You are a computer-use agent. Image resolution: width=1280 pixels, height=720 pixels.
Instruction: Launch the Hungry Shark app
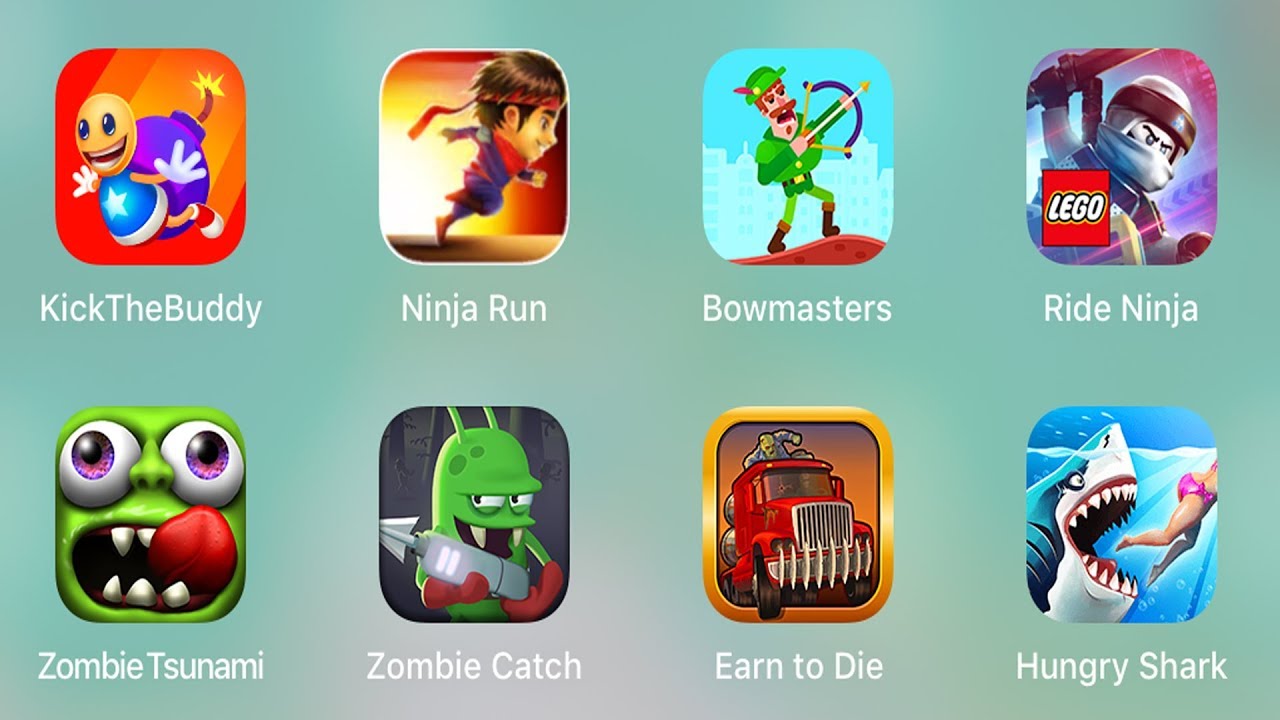(1121, 514)
